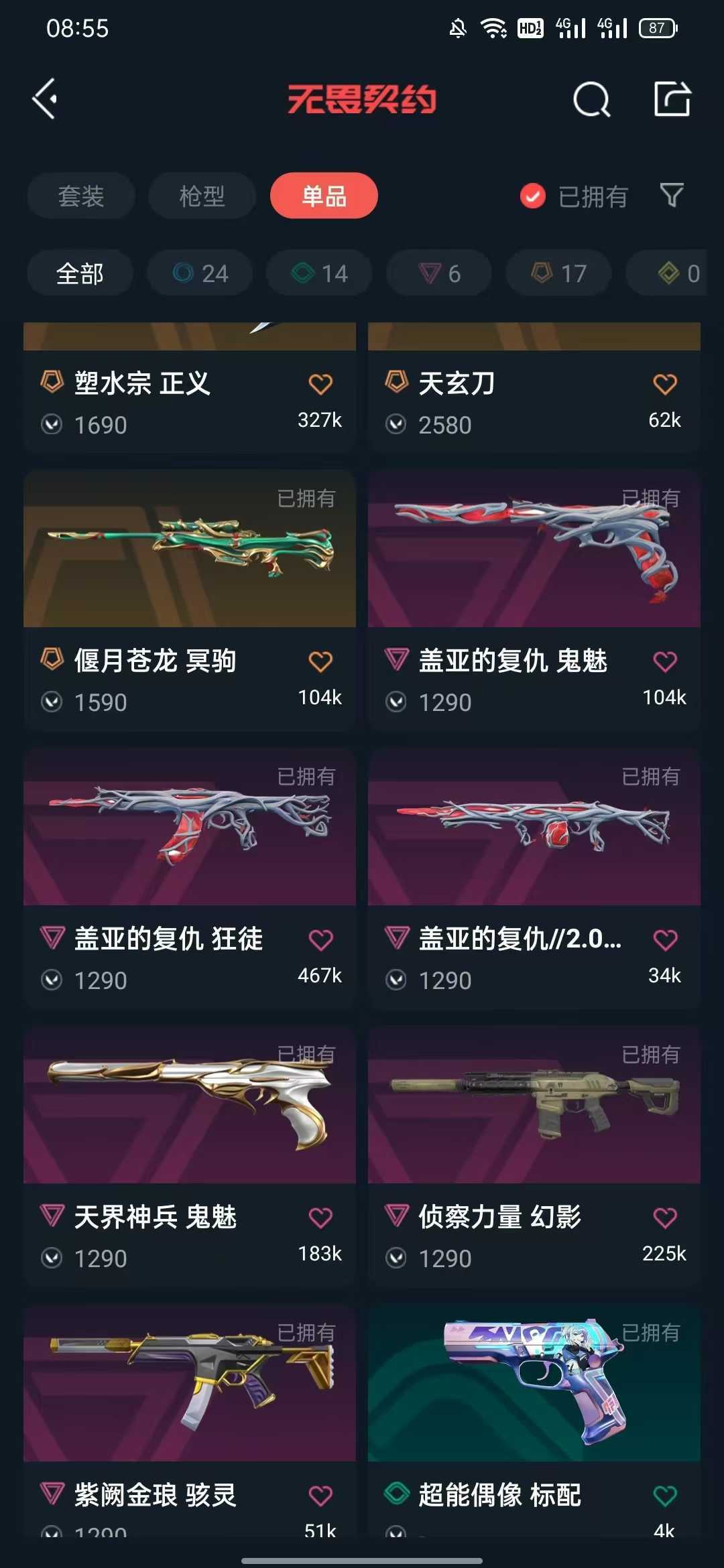This screenshot has width=724, height=1568.
Task: Filter by the tier chip showing 17
Action: tap(558, 273)
